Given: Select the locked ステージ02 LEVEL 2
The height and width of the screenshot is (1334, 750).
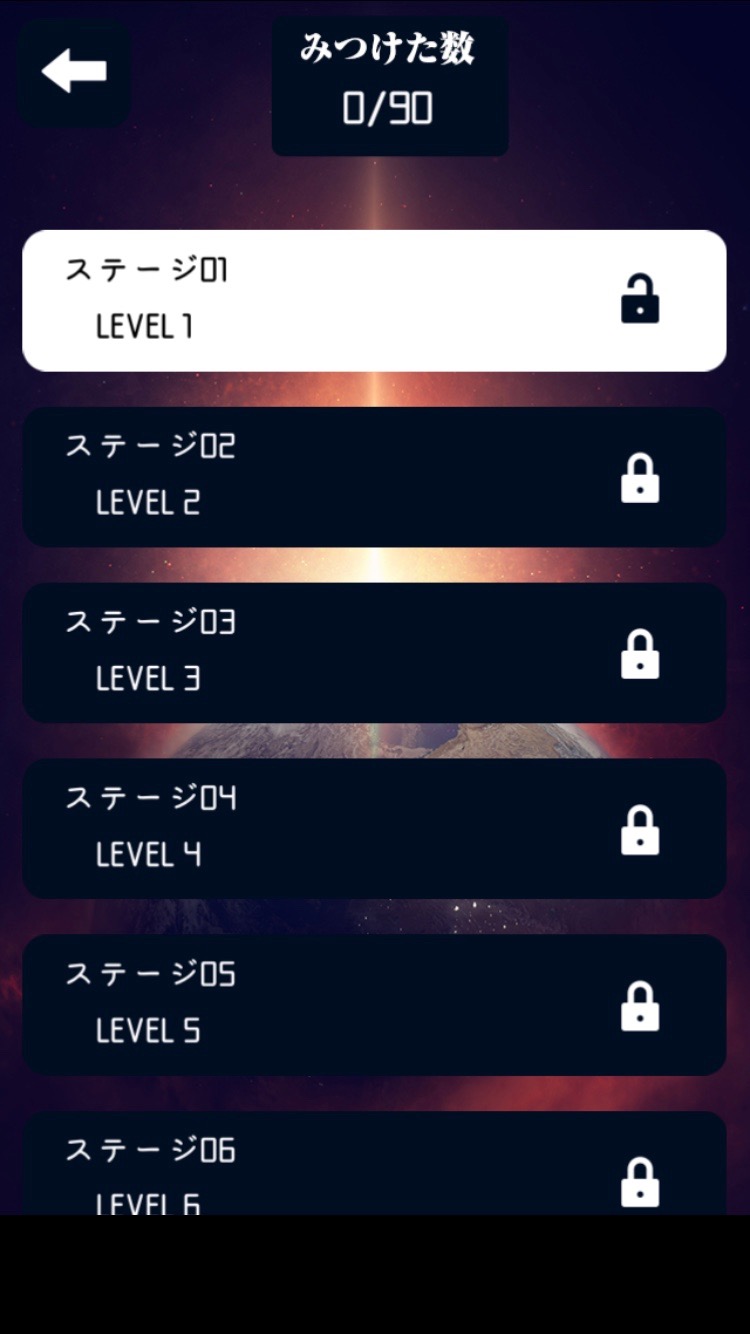Looking at the screenshot, I should [374, 476].
